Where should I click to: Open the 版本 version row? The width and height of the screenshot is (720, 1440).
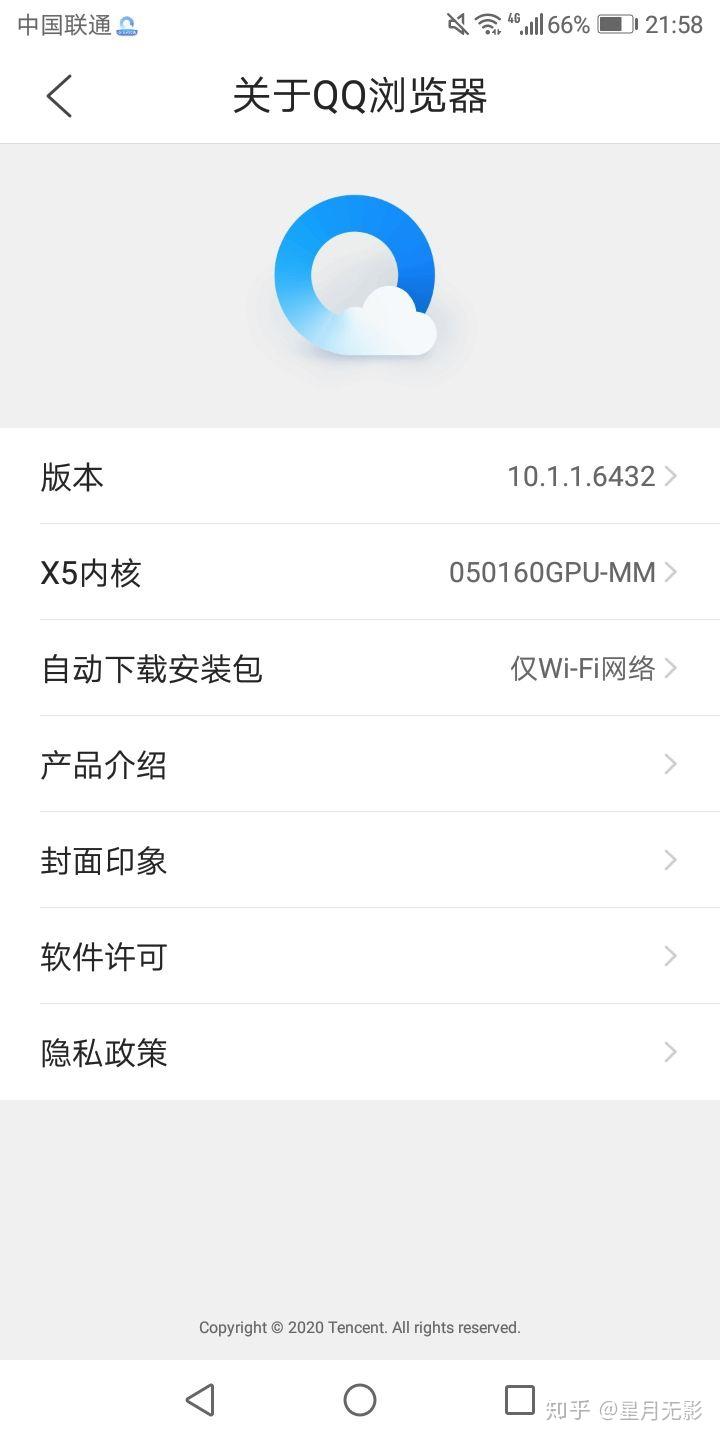360,476
